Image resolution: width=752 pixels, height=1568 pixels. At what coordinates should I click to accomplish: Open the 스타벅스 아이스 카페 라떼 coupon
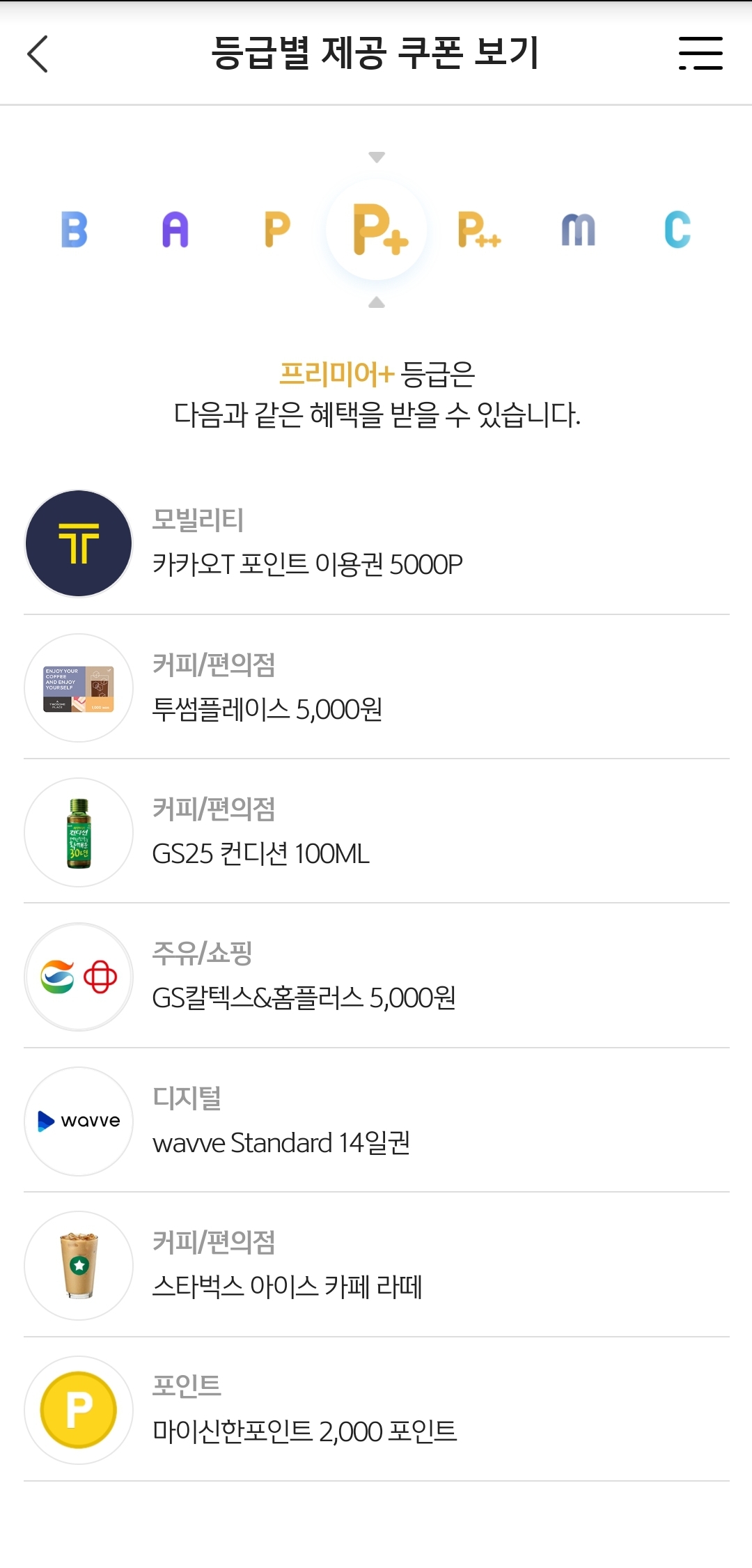pos(377,1265)
